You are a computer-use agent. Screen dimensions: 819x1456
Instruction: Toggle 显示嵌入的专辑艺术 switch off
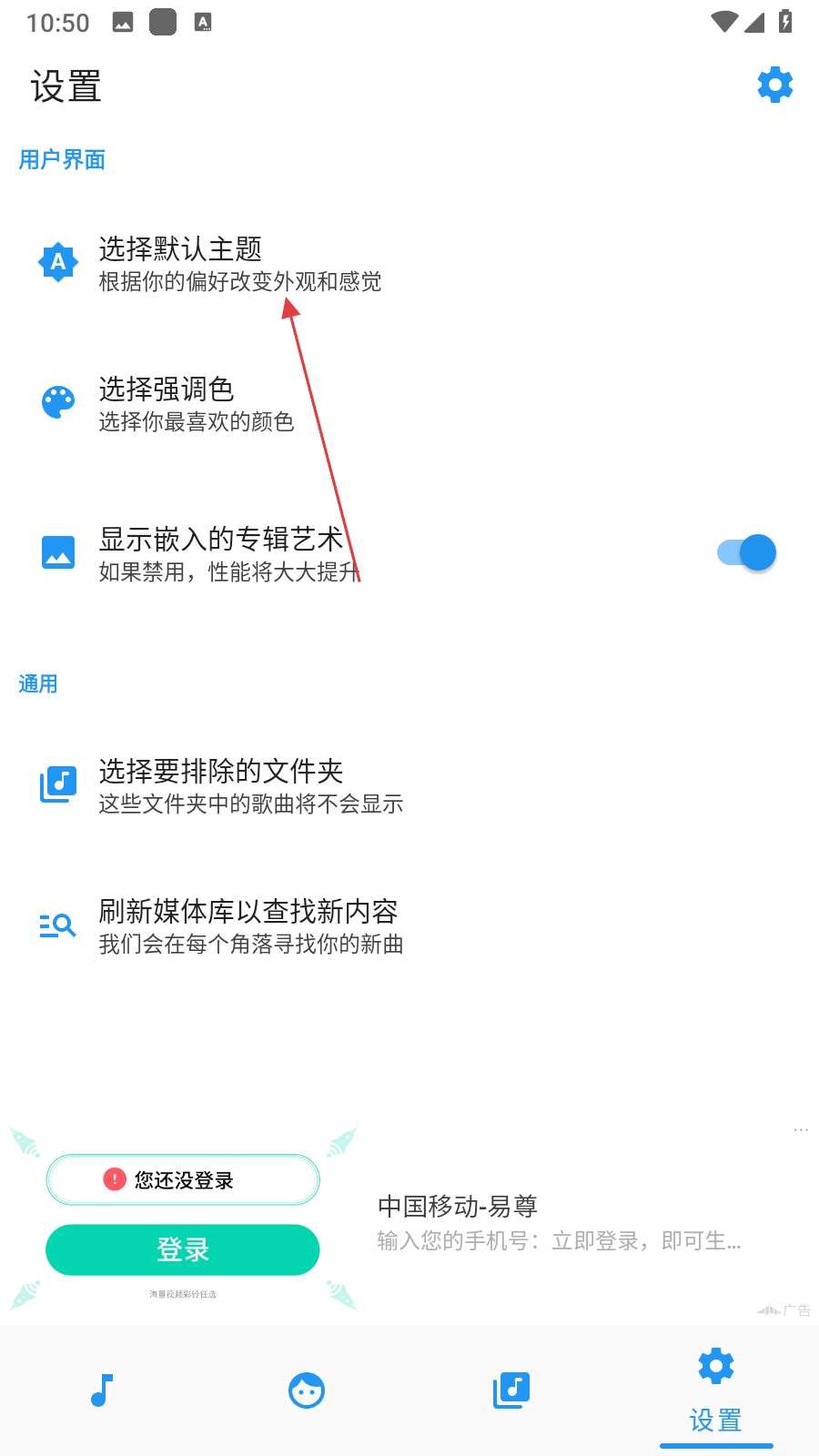tap(747, 552)
